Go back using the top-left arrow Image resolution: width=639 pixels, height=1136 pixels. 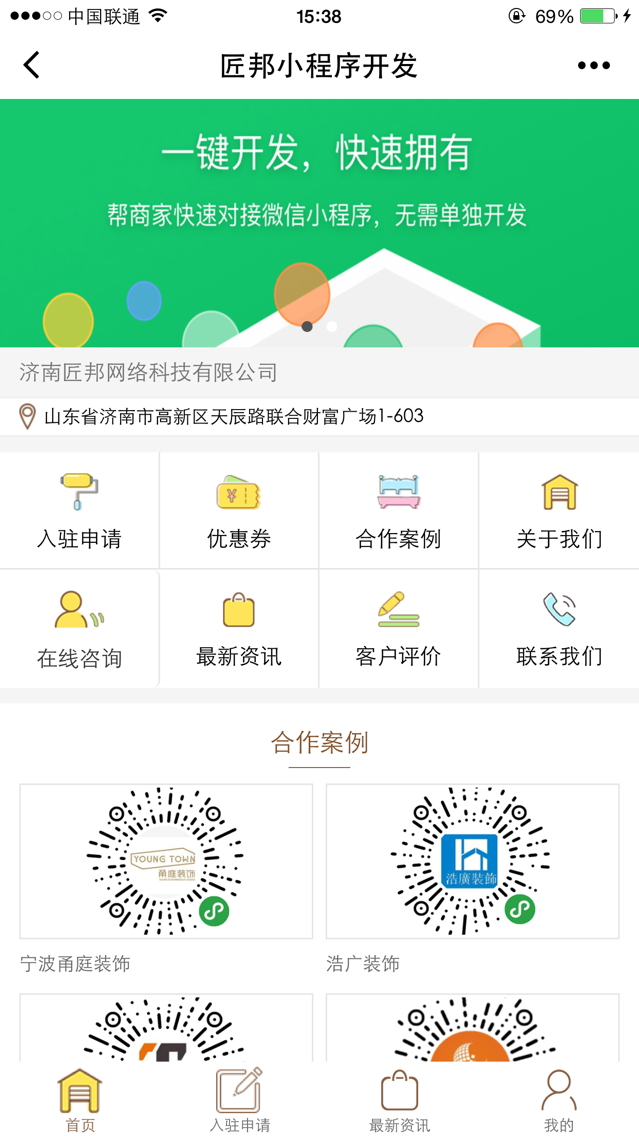coord(31,65)
